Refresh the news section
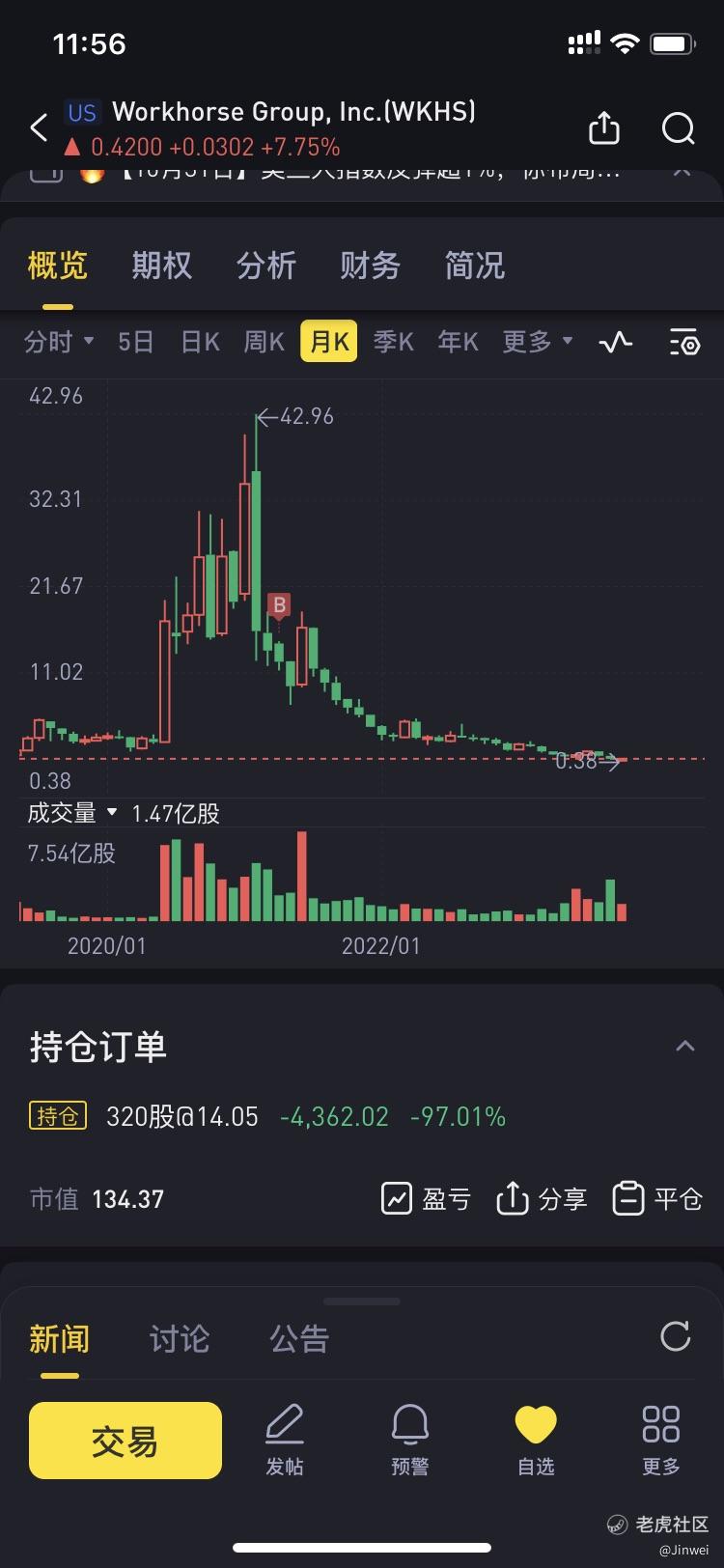Screen dimensions: 724x1568 676,1336
